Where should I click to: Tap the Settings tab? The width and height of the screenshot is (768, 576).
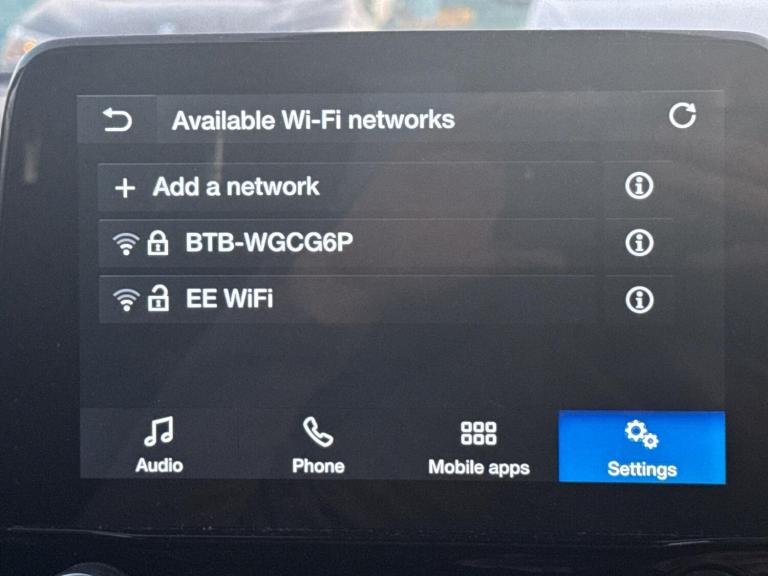pos(641,447)
